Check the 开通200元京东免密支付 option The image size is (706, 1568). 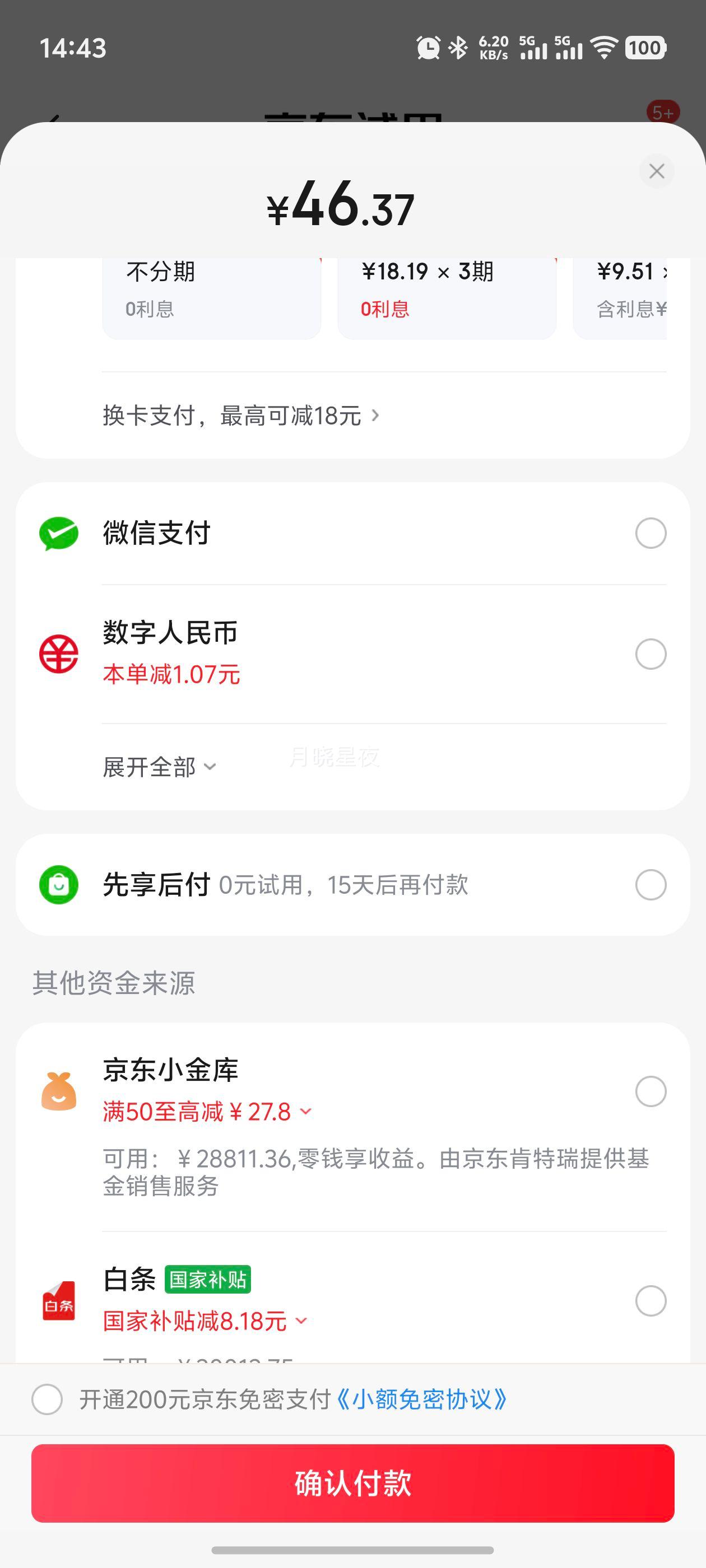(47, 1399)
